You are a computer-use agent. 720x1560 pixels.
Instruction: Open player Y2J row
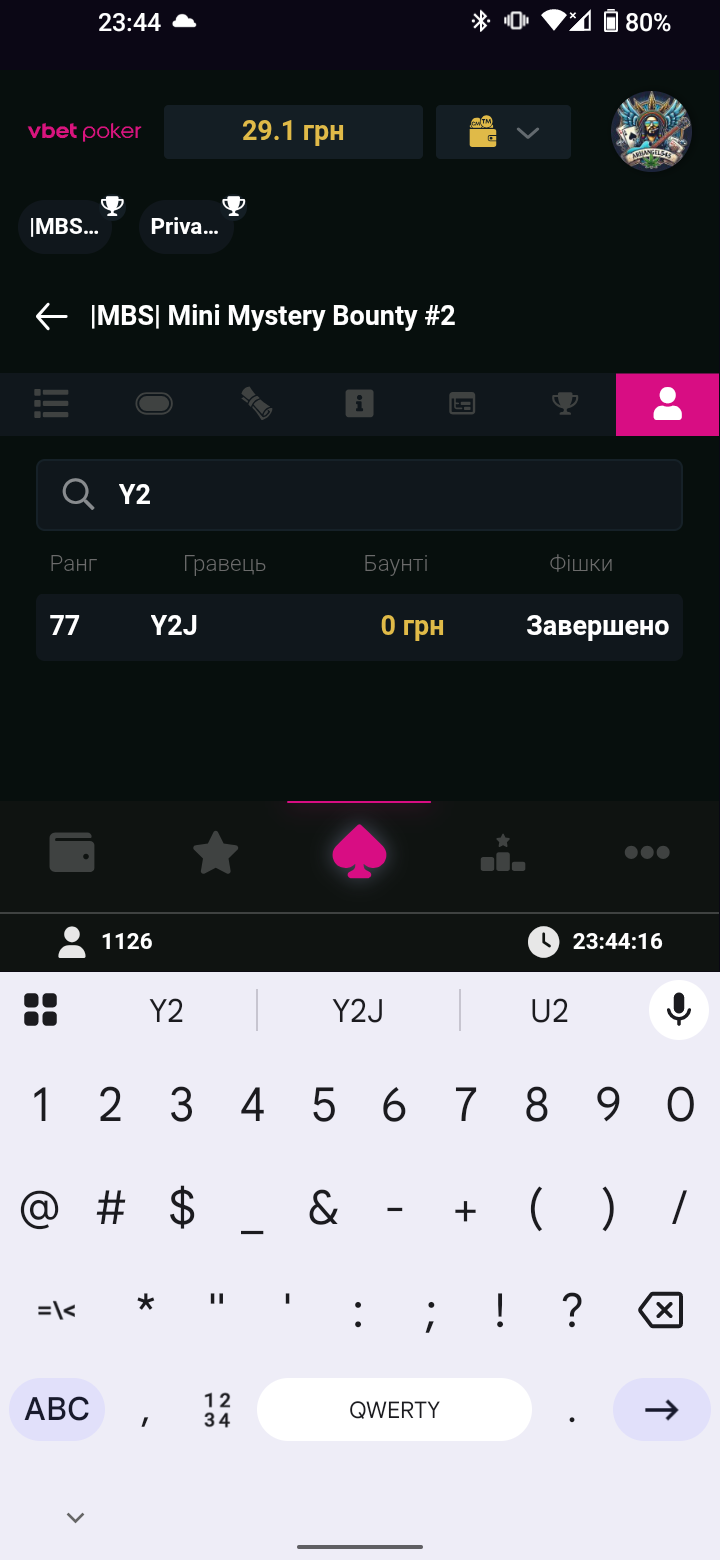click(359, 627)
